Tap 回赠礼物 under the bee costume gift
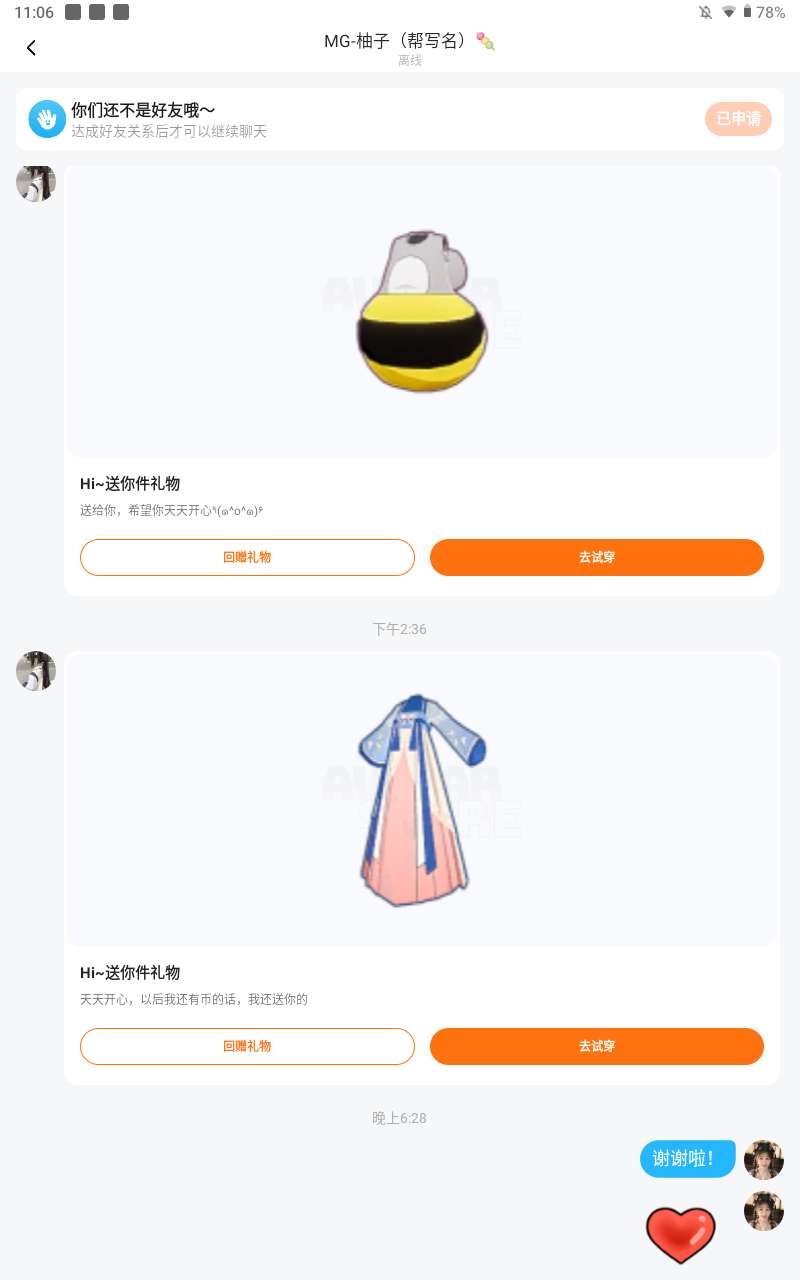The image size is (800, 1280). point(247,557)
